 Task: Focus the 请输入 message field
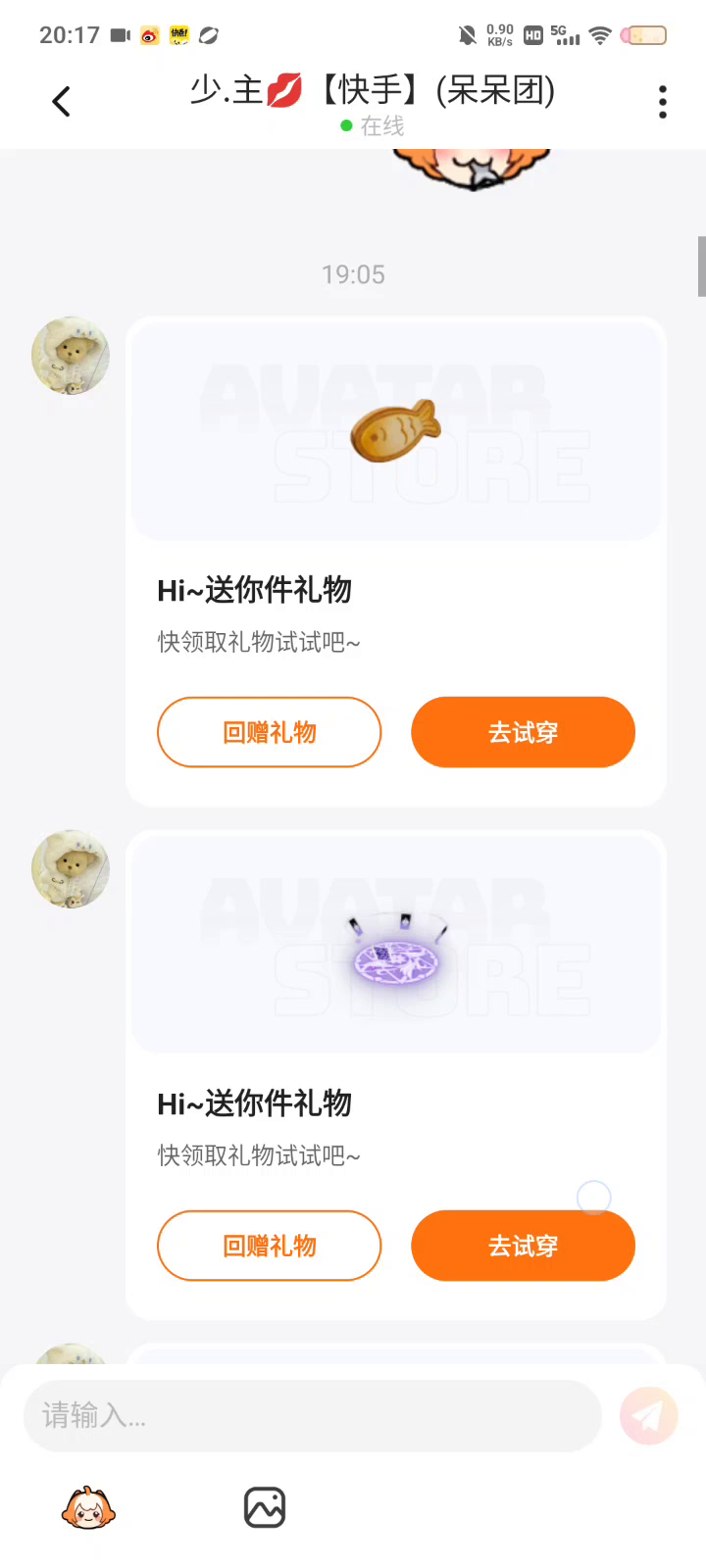point(312,1415)
